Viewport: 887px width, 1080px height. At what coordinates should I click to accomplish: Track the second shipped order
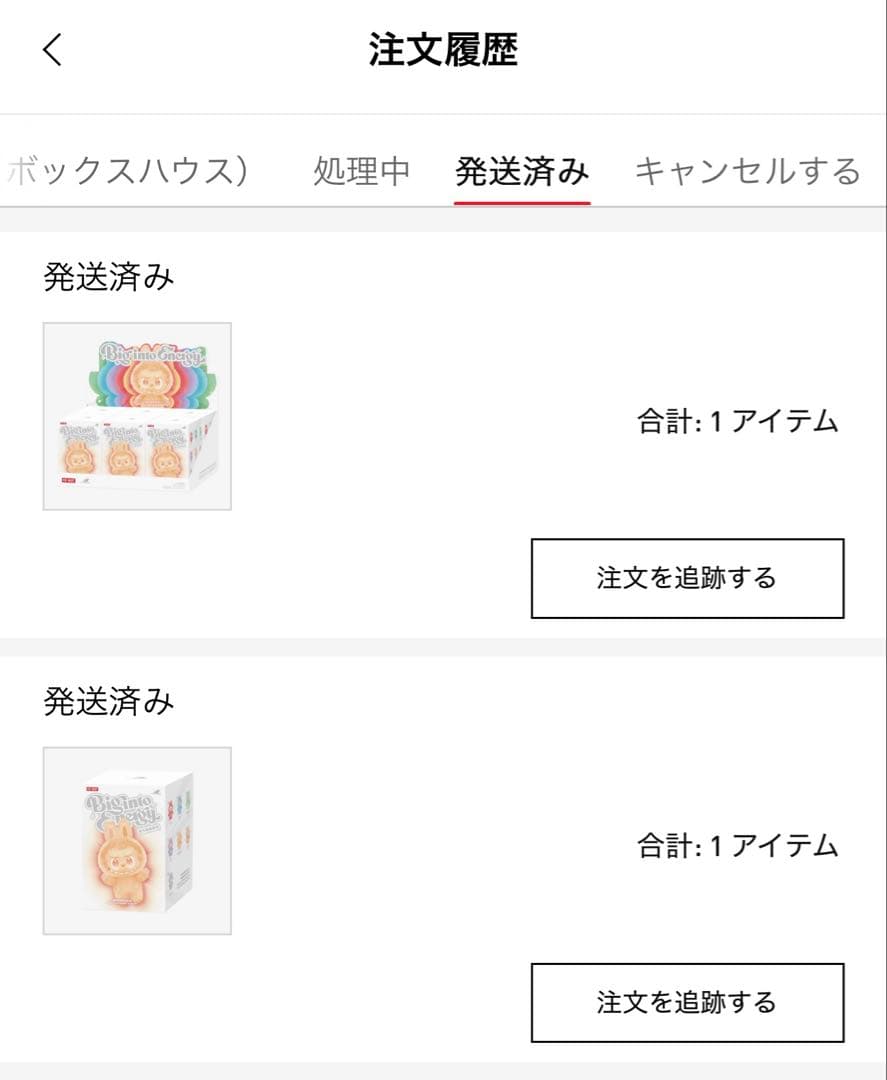click(688, 1001)
